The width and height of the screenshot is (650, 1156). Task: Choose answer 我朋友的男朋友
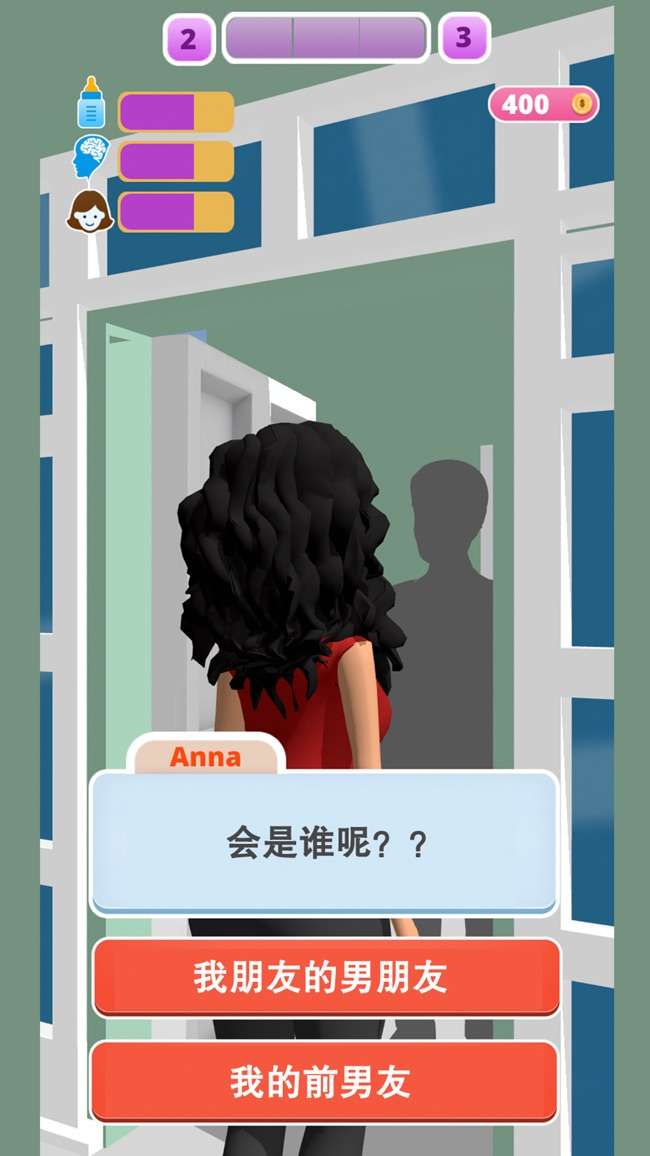point(325,977)
